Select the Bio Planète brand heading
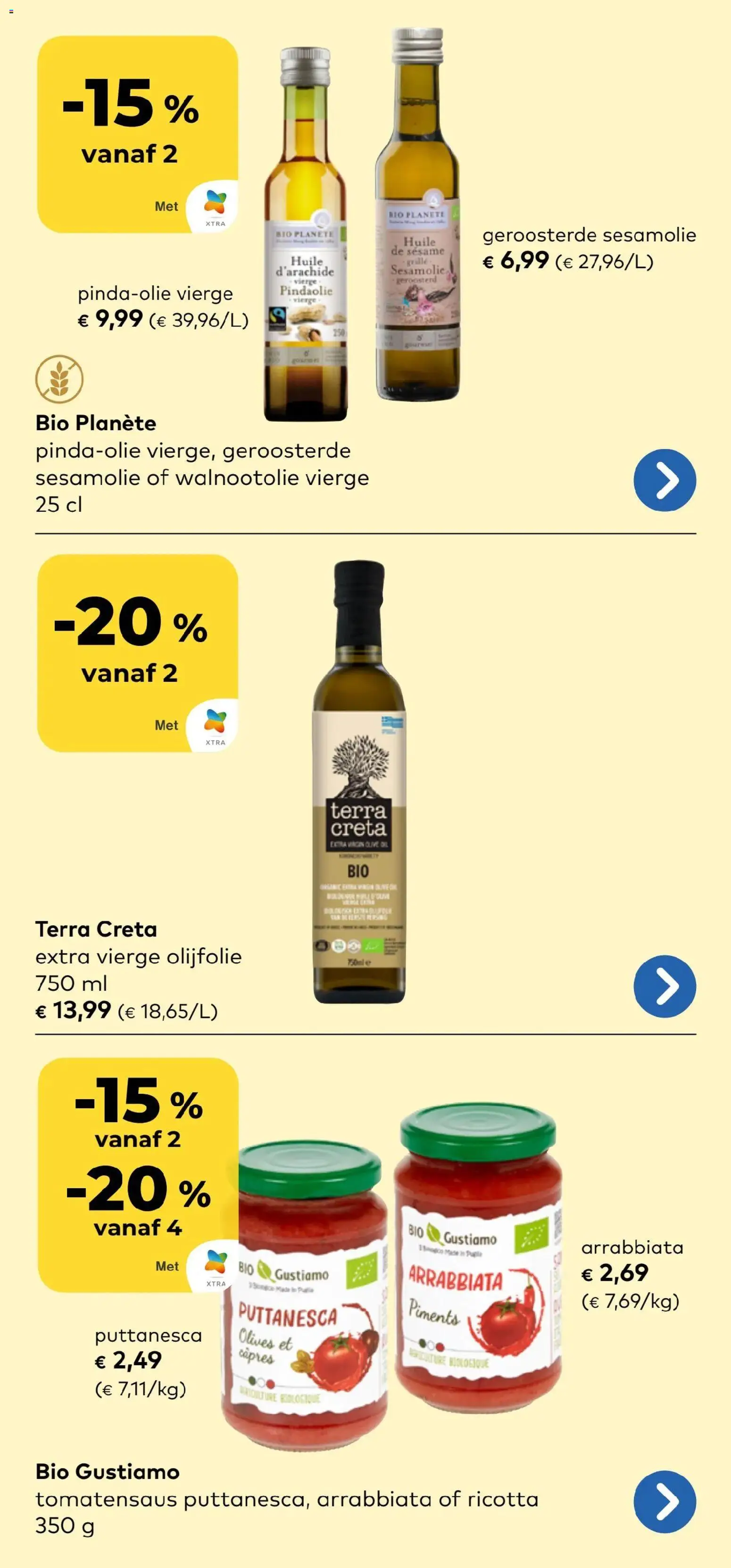Image resolution: width=731 pixels, height=1568 pixels. 96,423
